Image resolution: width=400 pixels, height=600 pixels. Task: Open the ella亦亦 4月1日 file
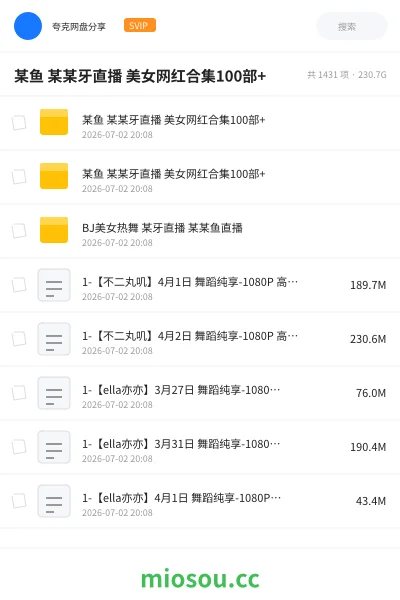coord(200,501)
